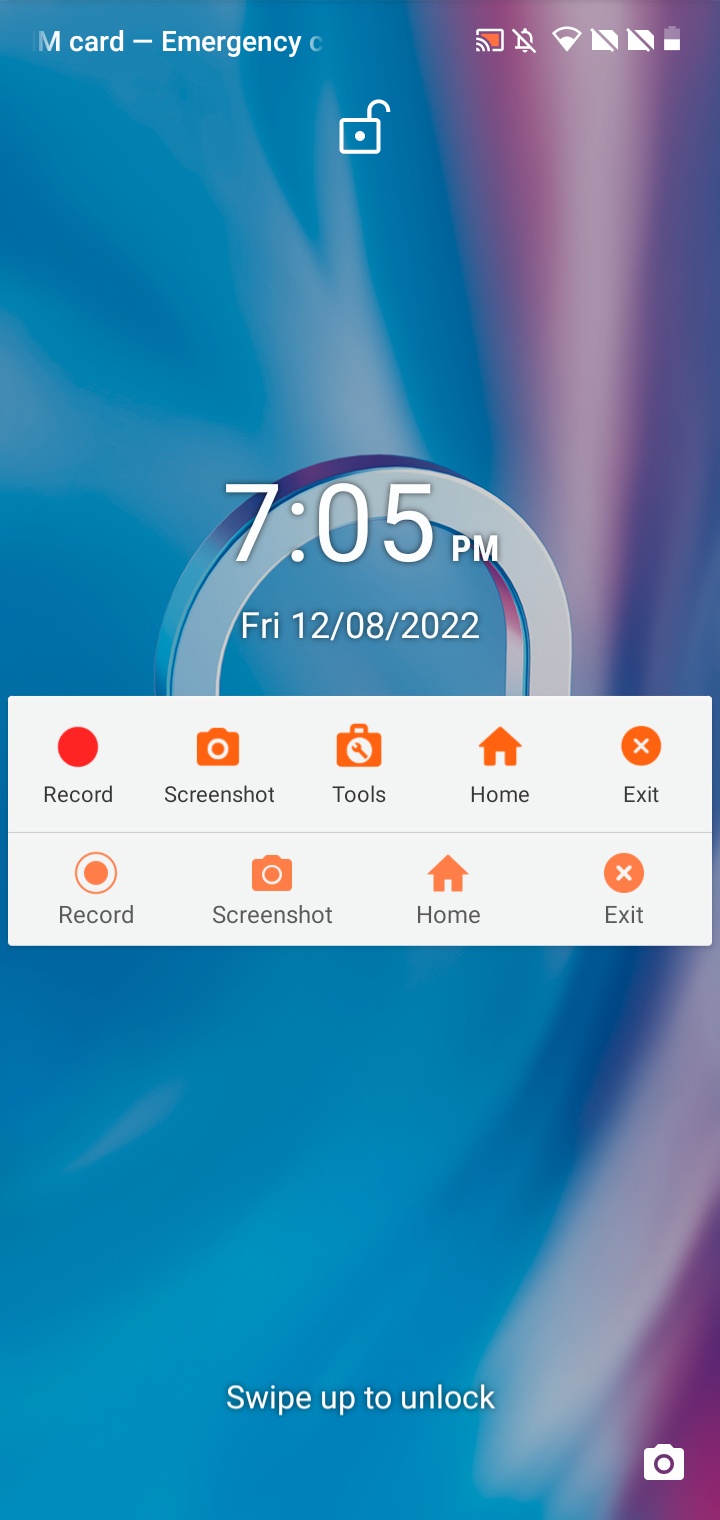Screen dimensions: 720x1520
Task: Tap Screenshot in the bottom toolbar row
Action: (x=272, y=890)
